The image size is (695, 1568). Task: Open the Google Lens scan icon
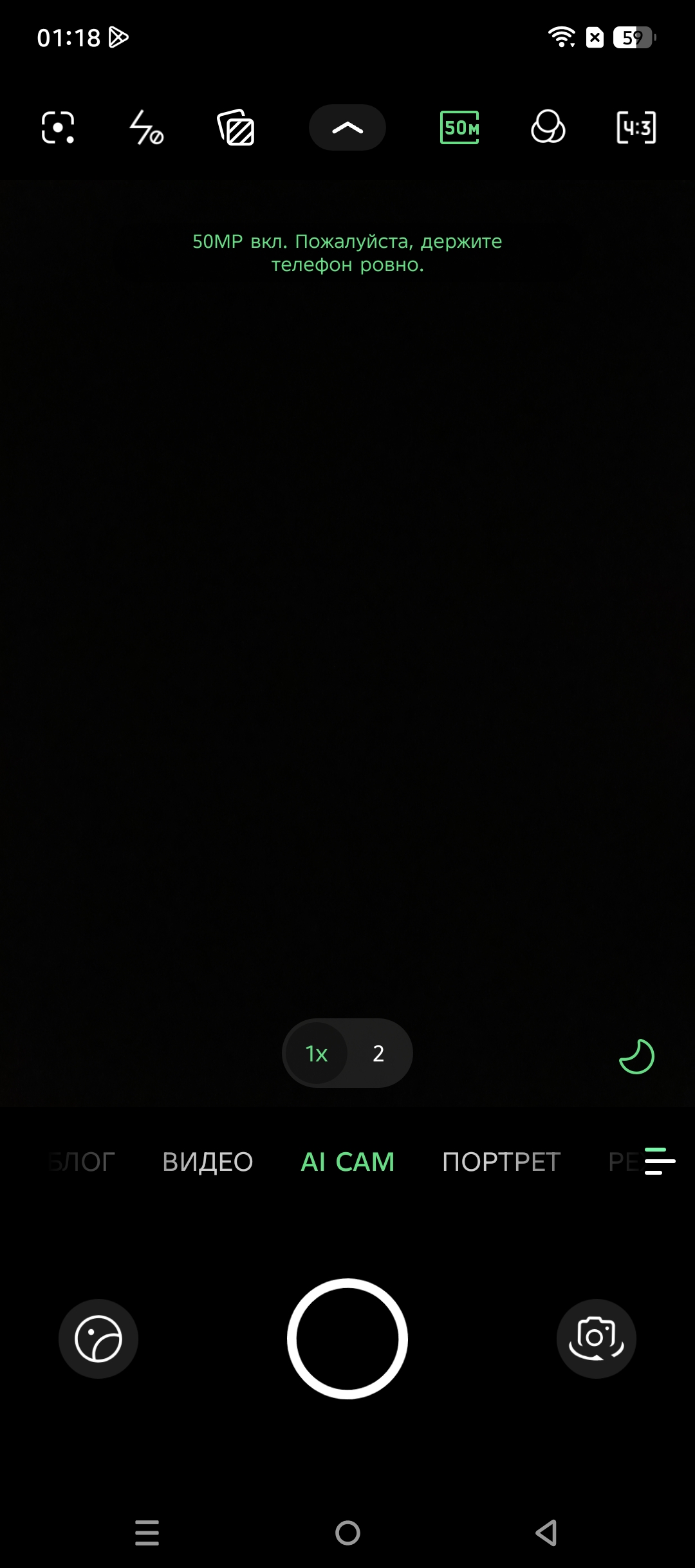[58, 127]
